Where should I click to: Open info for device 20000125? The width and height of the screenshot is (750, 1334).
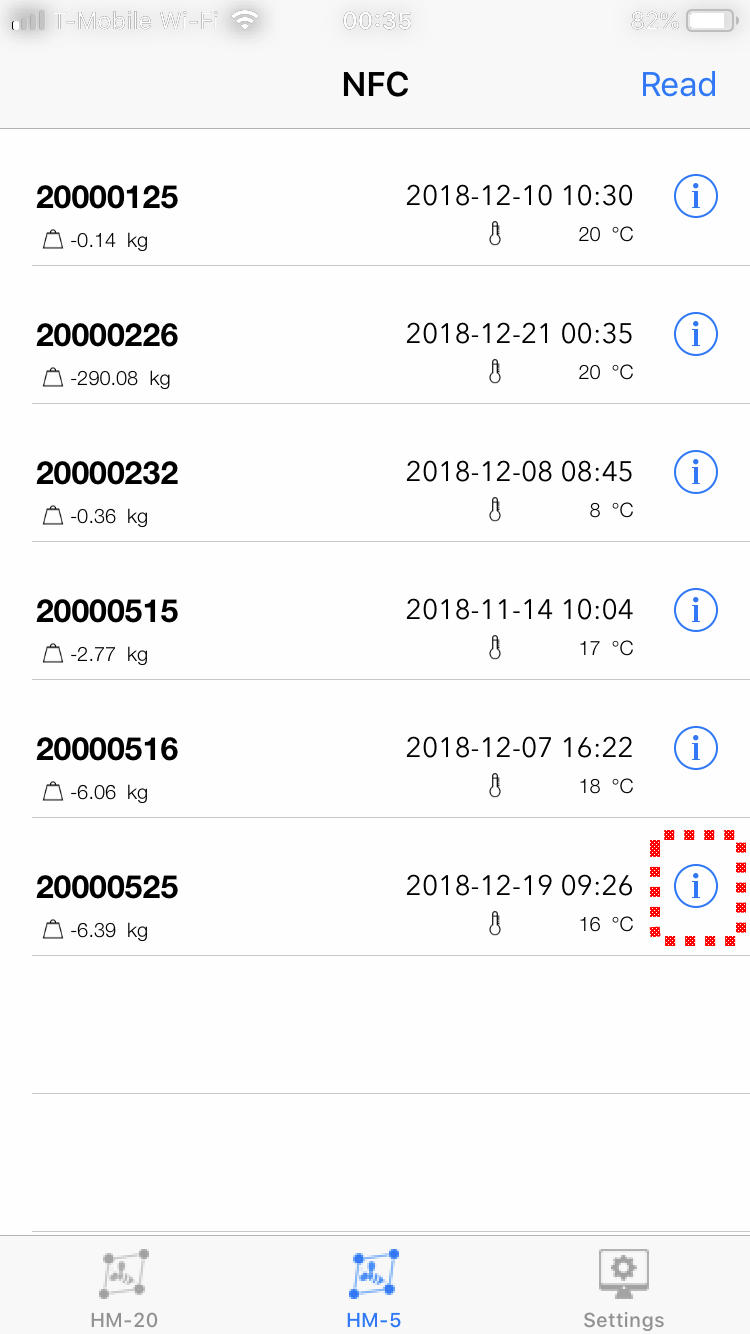coord(696,197)
